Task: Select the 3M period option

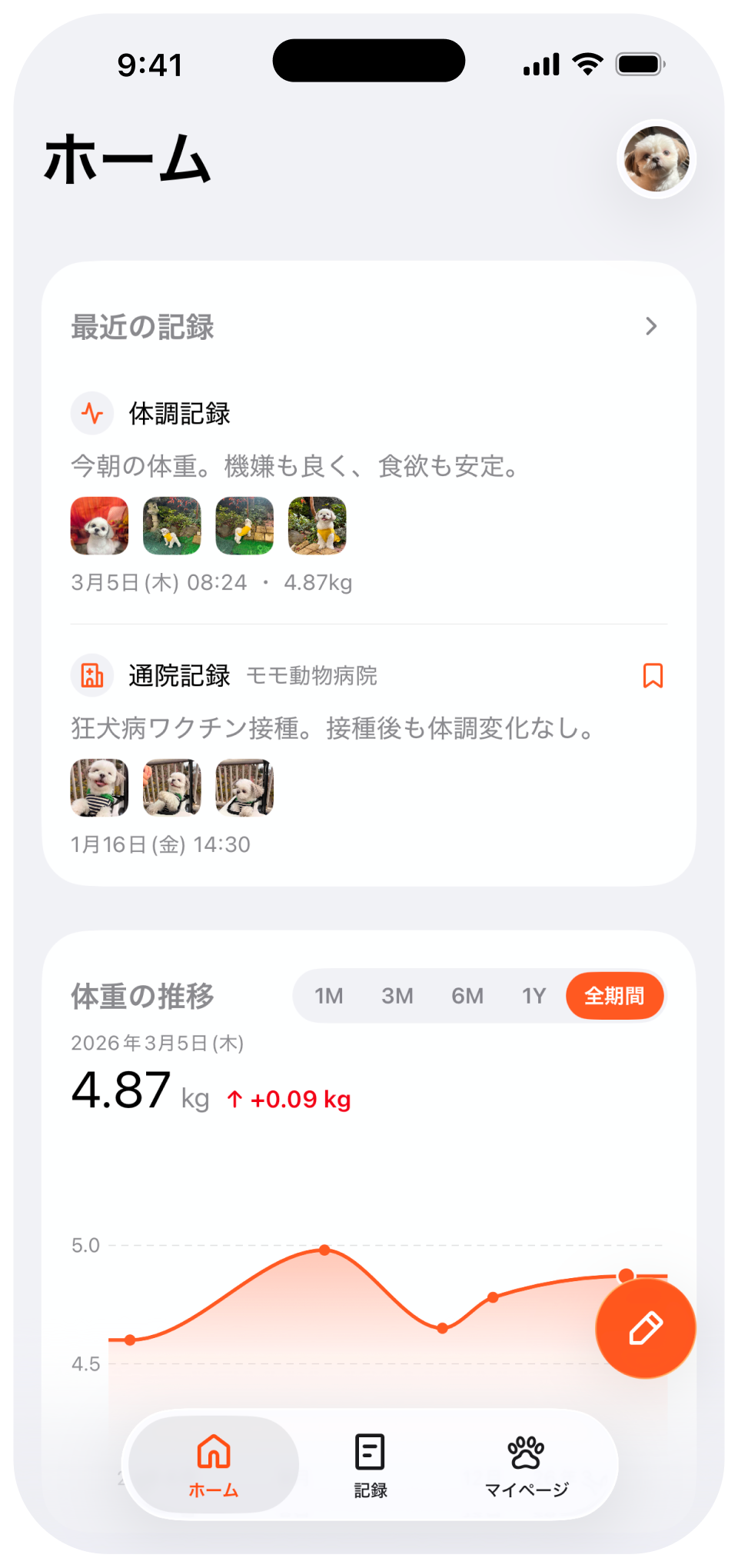Action: click(397, 995)
